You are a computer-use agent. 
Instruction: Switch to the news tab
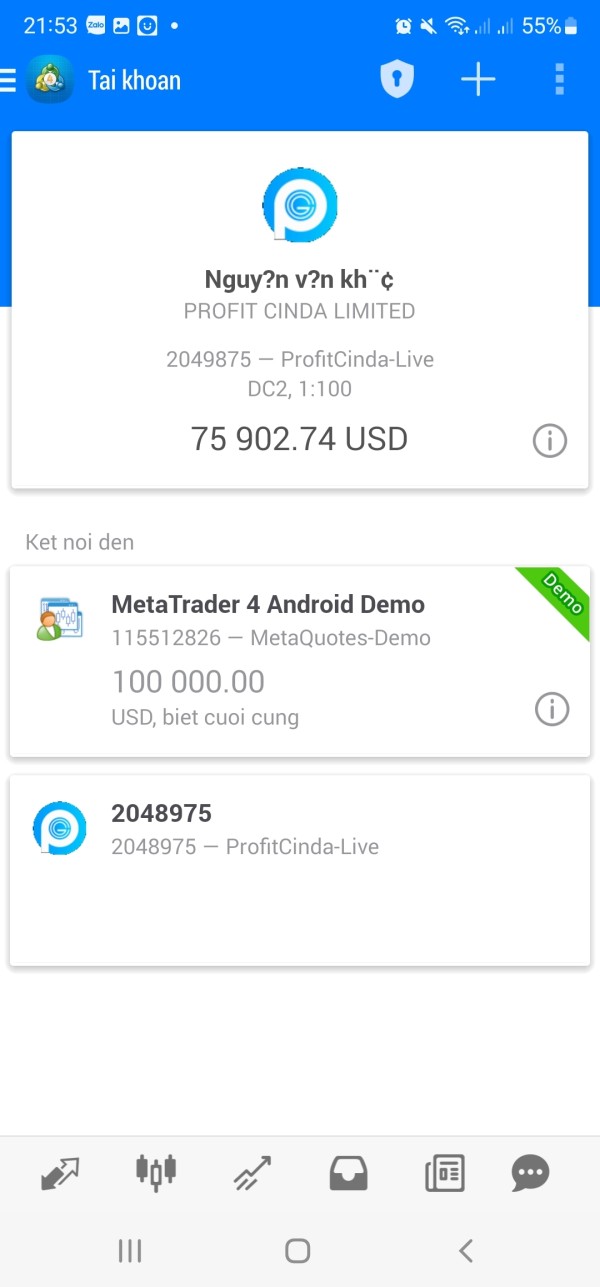[445, 1173]
